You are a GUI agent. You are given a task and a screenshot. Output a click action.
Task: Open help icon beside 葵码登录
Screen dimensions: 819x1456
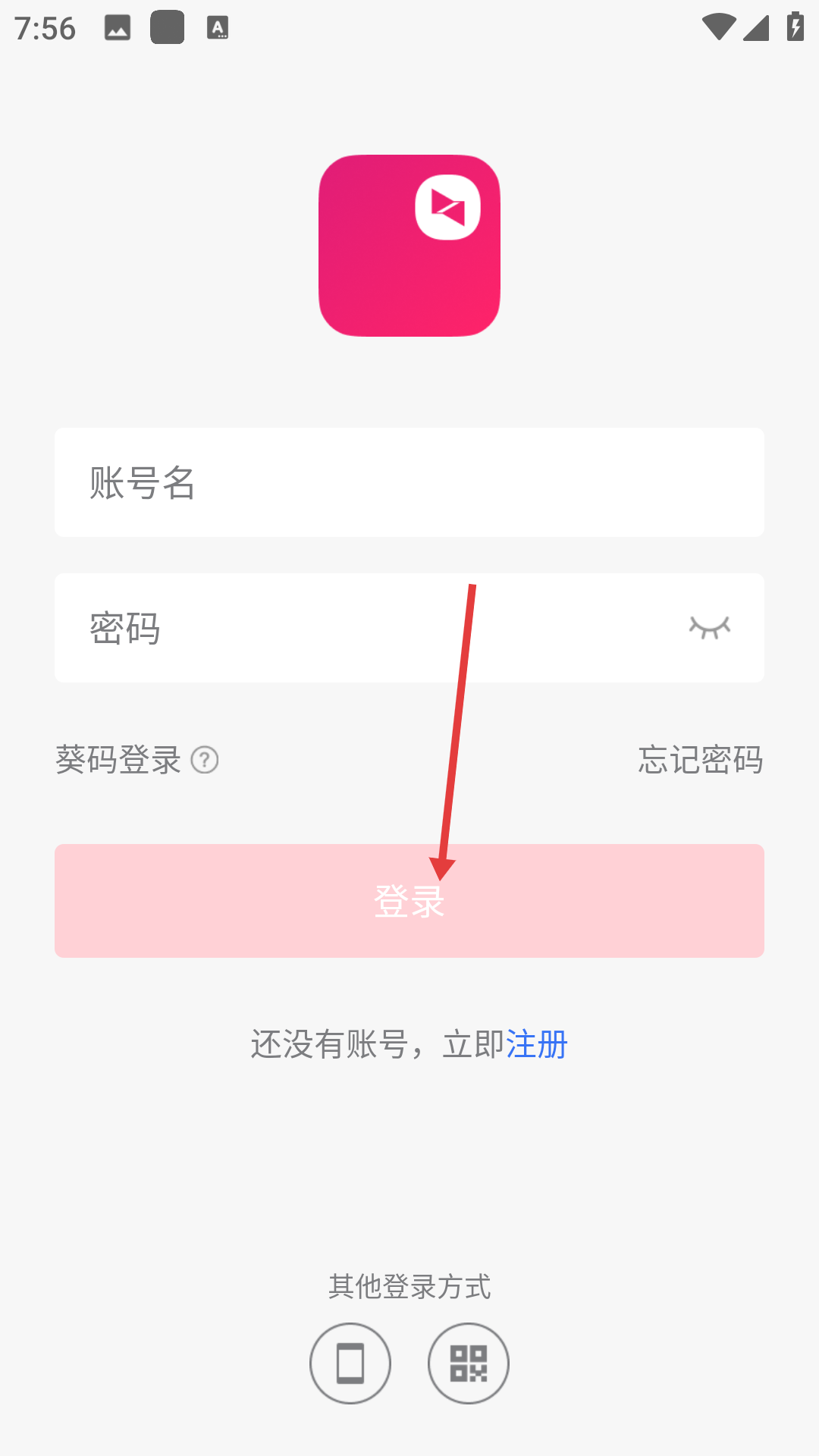[x=205, y=760]
